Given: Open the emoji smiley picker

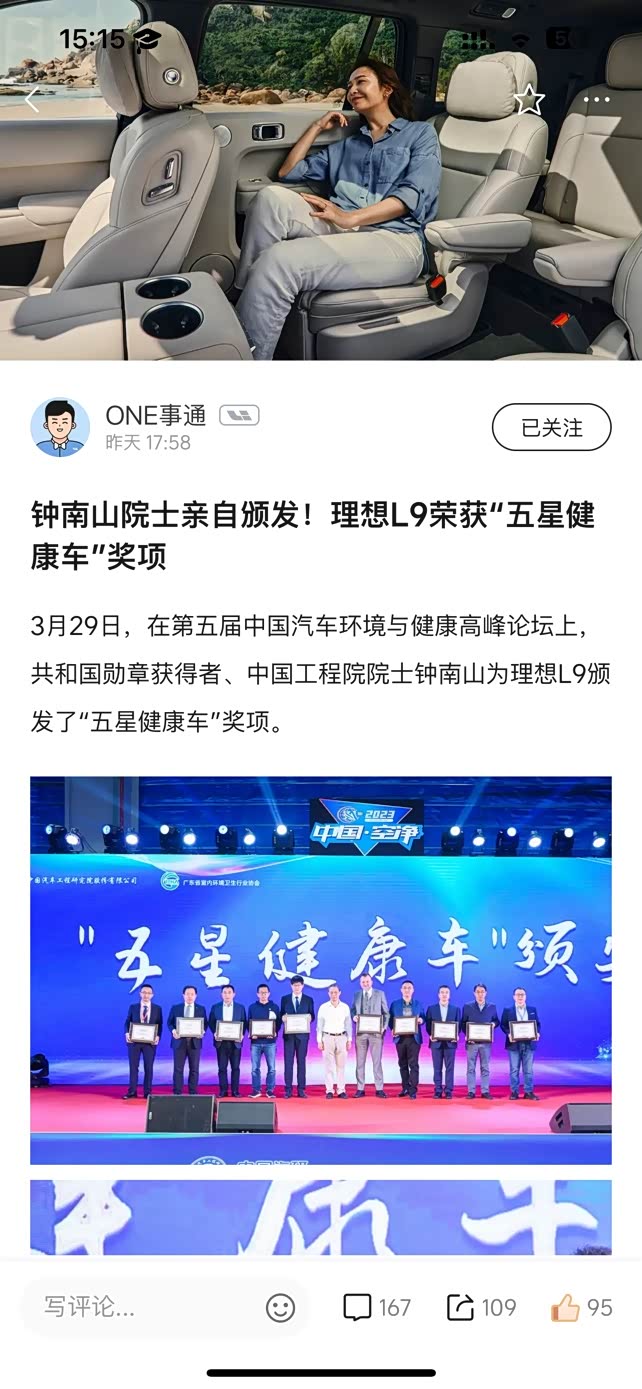Looking at the screenshot, I should (280, 1307).
